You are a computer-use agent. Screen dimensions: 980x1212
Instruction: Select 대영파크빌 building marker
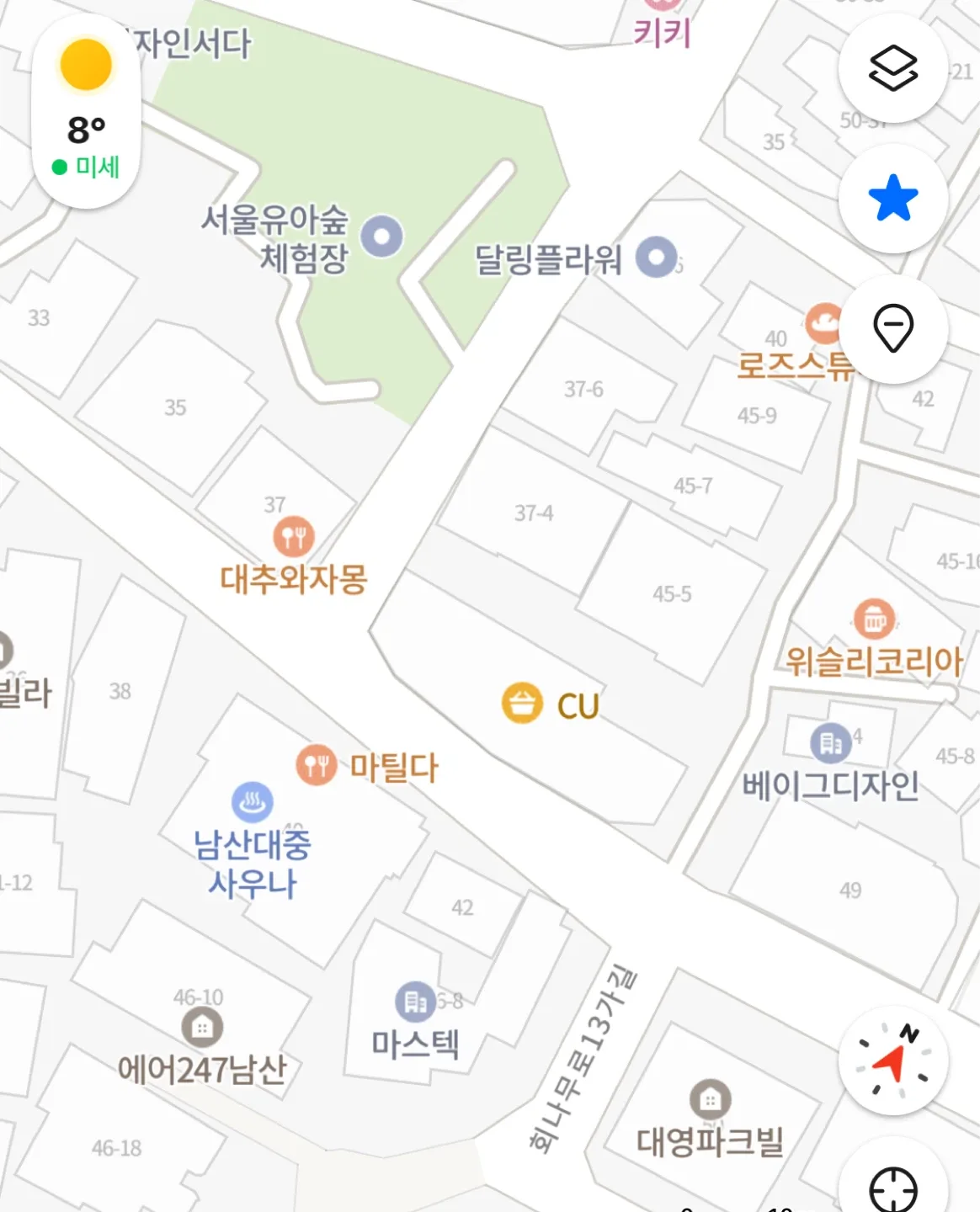[710, 1099]
